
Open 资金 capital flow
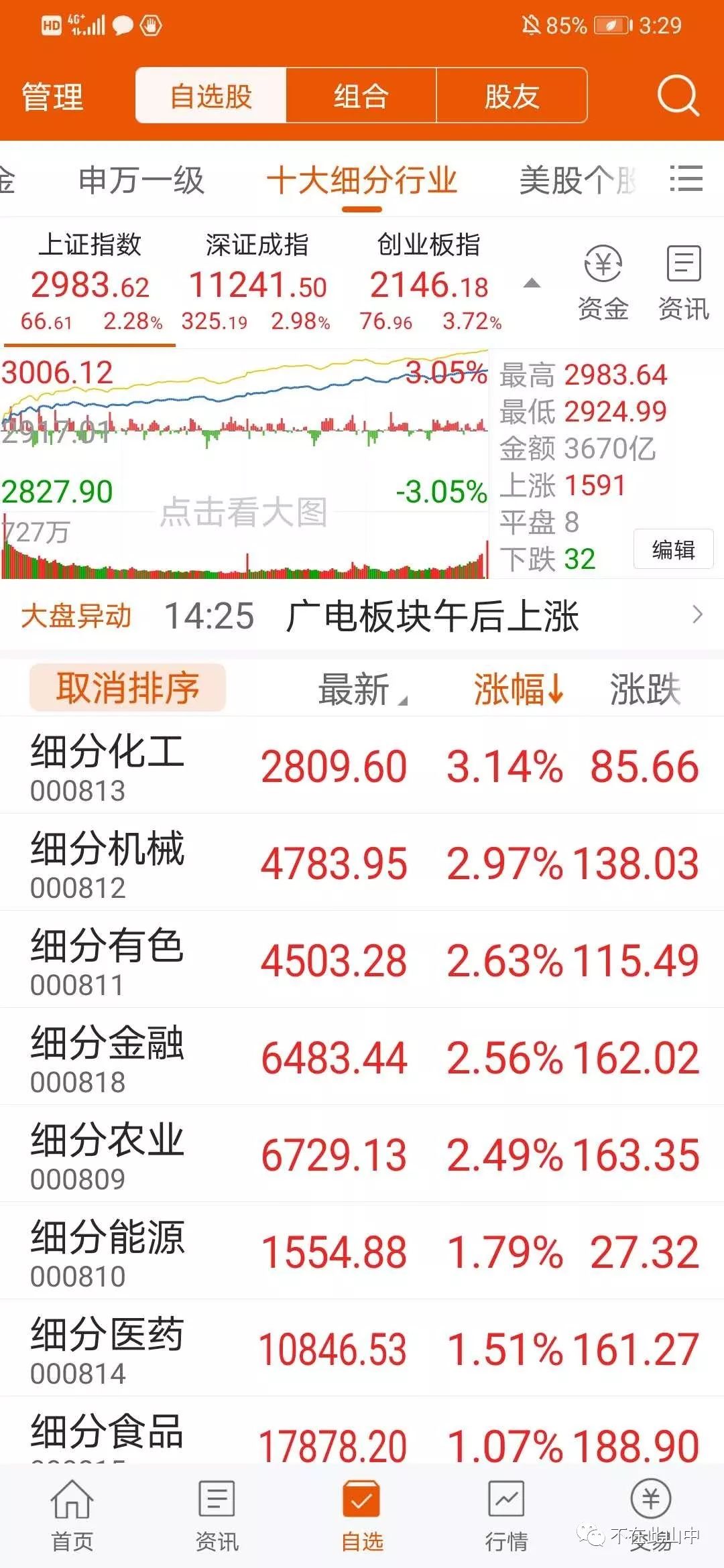[603, 283]
